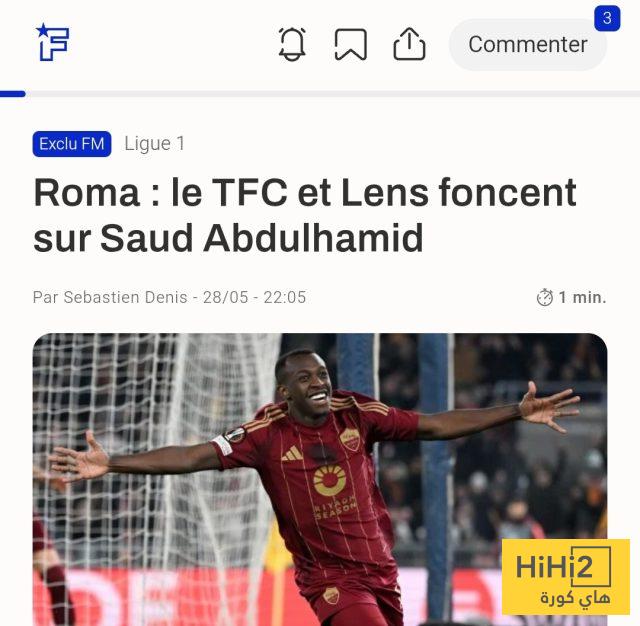Viewport: 640px width, 626px height.
Task: Bookmark this article
Action: [x=350, y=44]
